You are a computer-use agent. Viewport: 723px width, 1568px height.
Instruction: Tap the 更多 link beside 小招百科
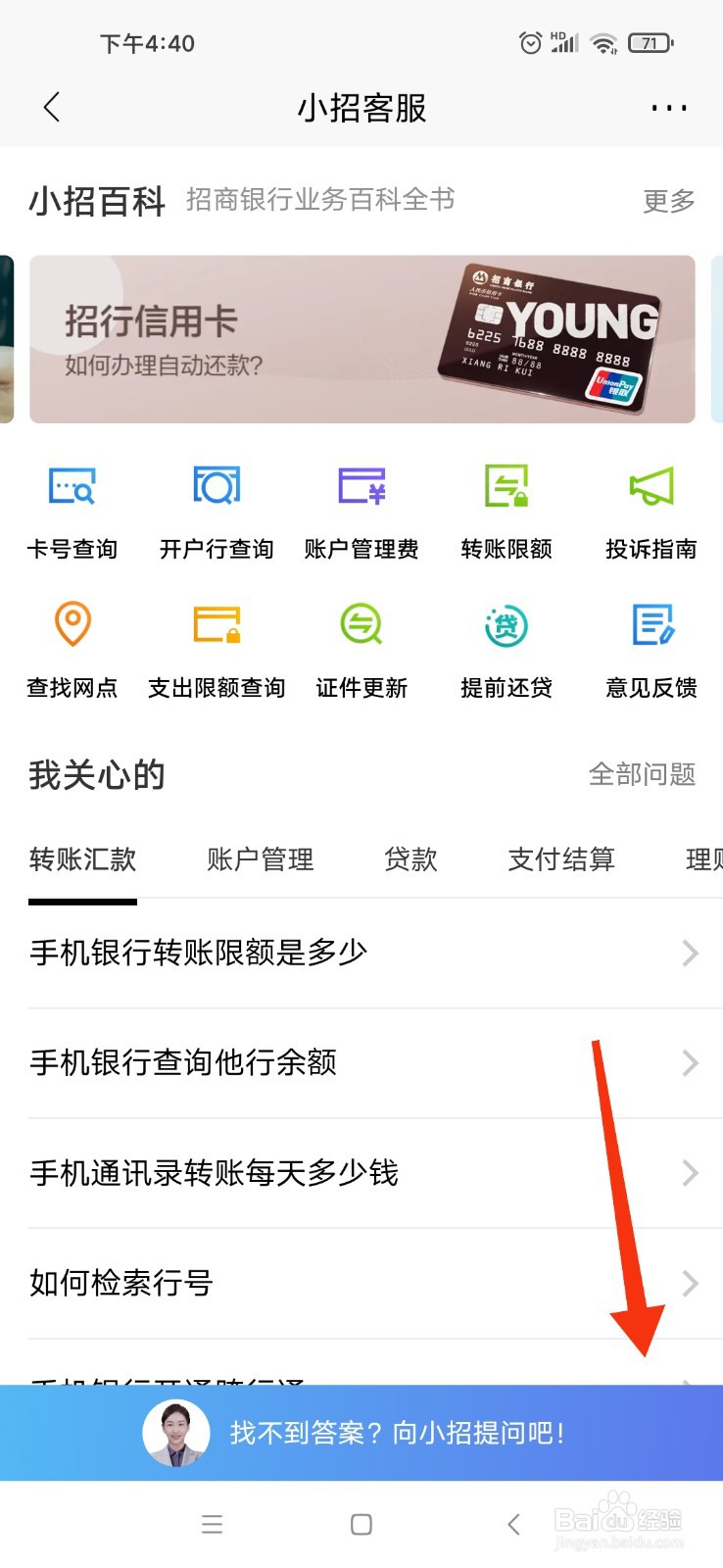668,201
